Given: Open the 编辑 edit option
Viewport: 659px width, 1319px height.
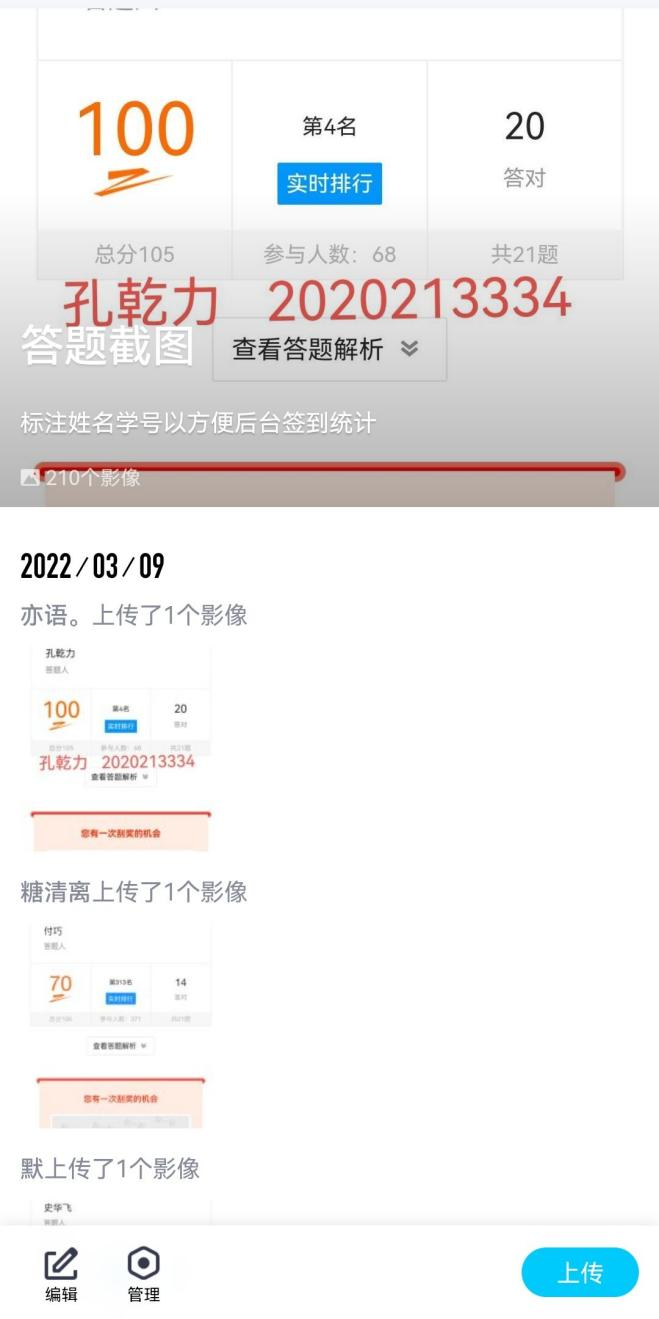Looking at the screenshot, I should pyautogui.click(x=61, y=1274).
